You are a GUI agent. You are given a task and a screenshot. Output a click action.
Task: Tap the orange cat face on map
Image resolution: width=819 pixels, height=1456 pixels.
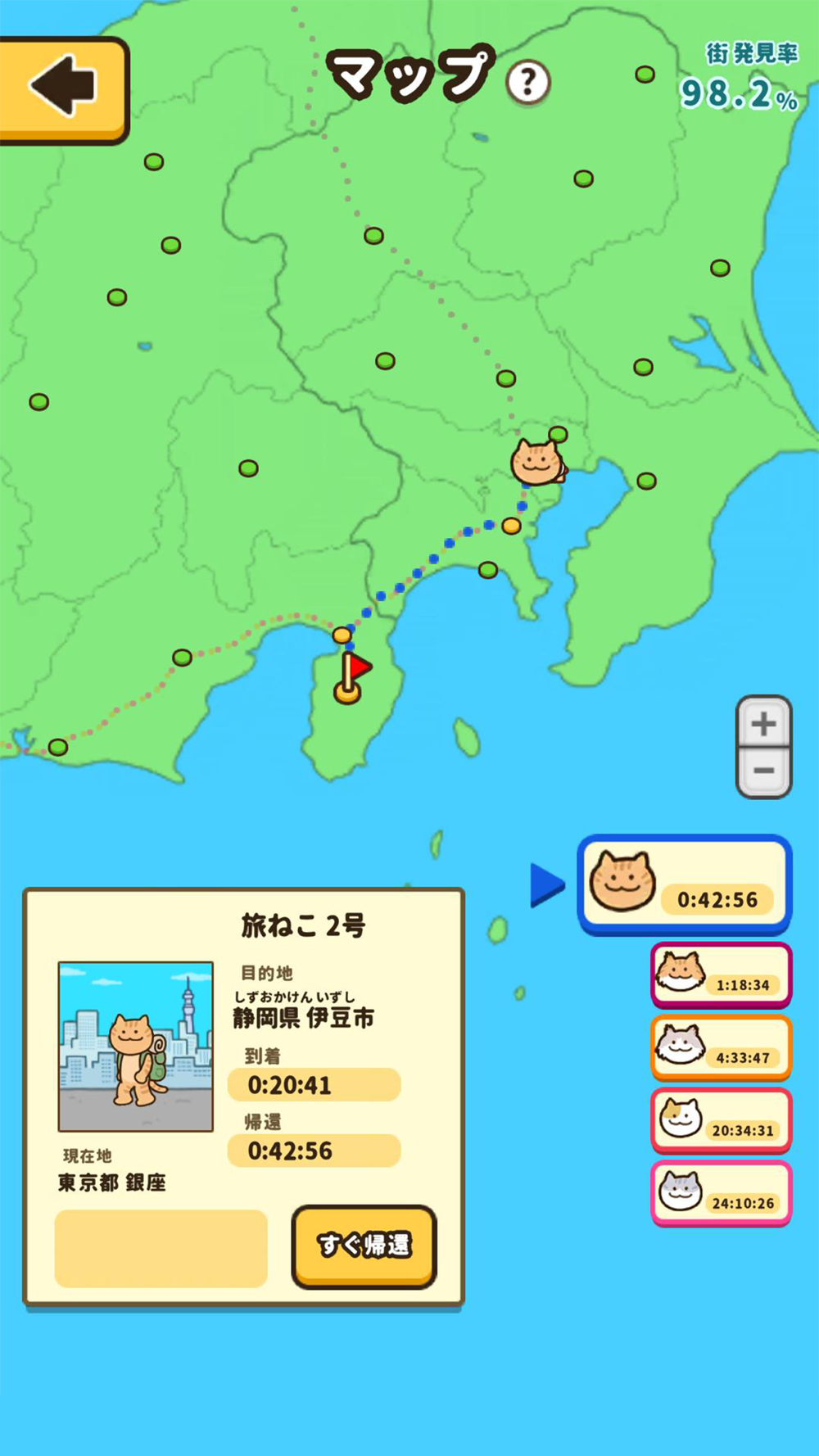[x=536, y=463]
